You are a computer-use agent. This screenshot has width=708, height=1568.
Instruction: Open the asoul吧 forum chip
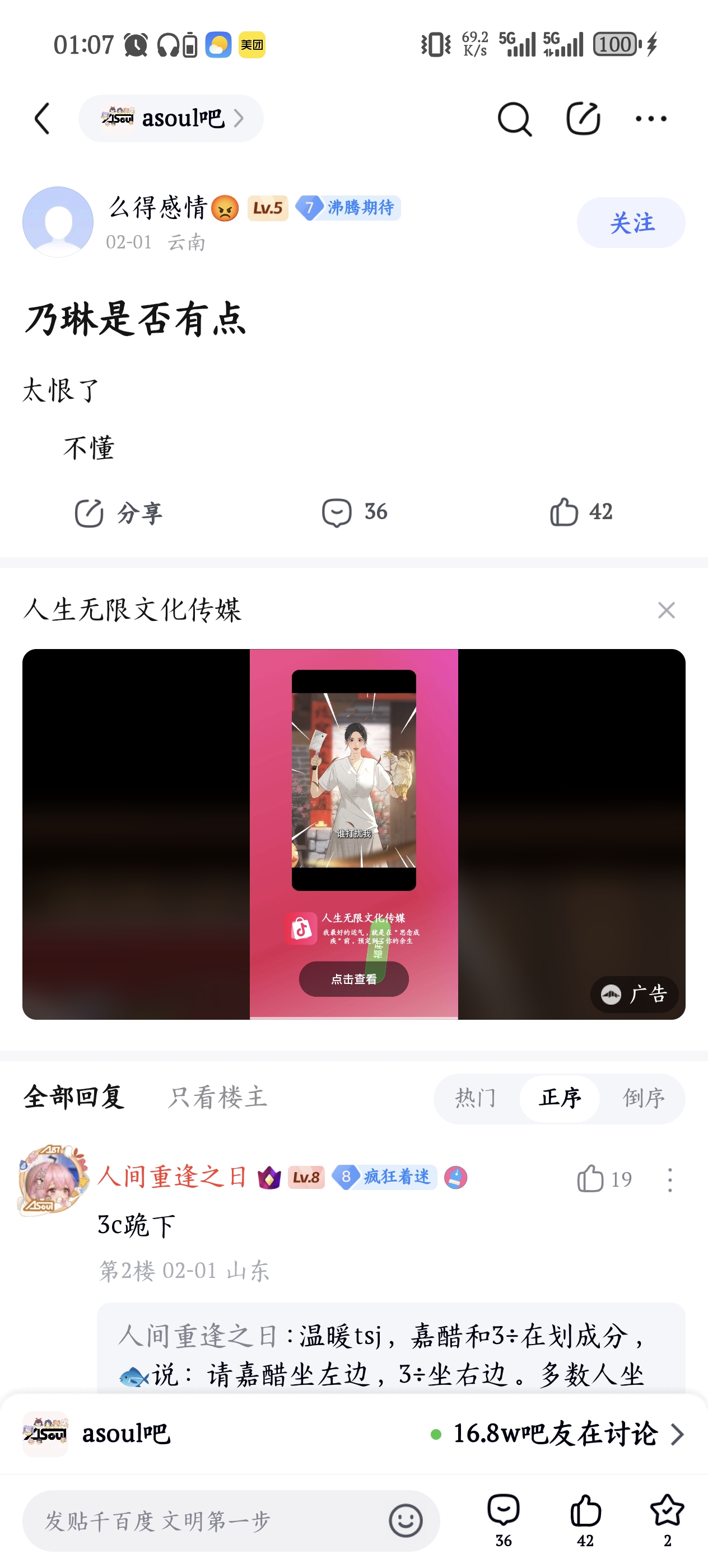coord(171,119)
